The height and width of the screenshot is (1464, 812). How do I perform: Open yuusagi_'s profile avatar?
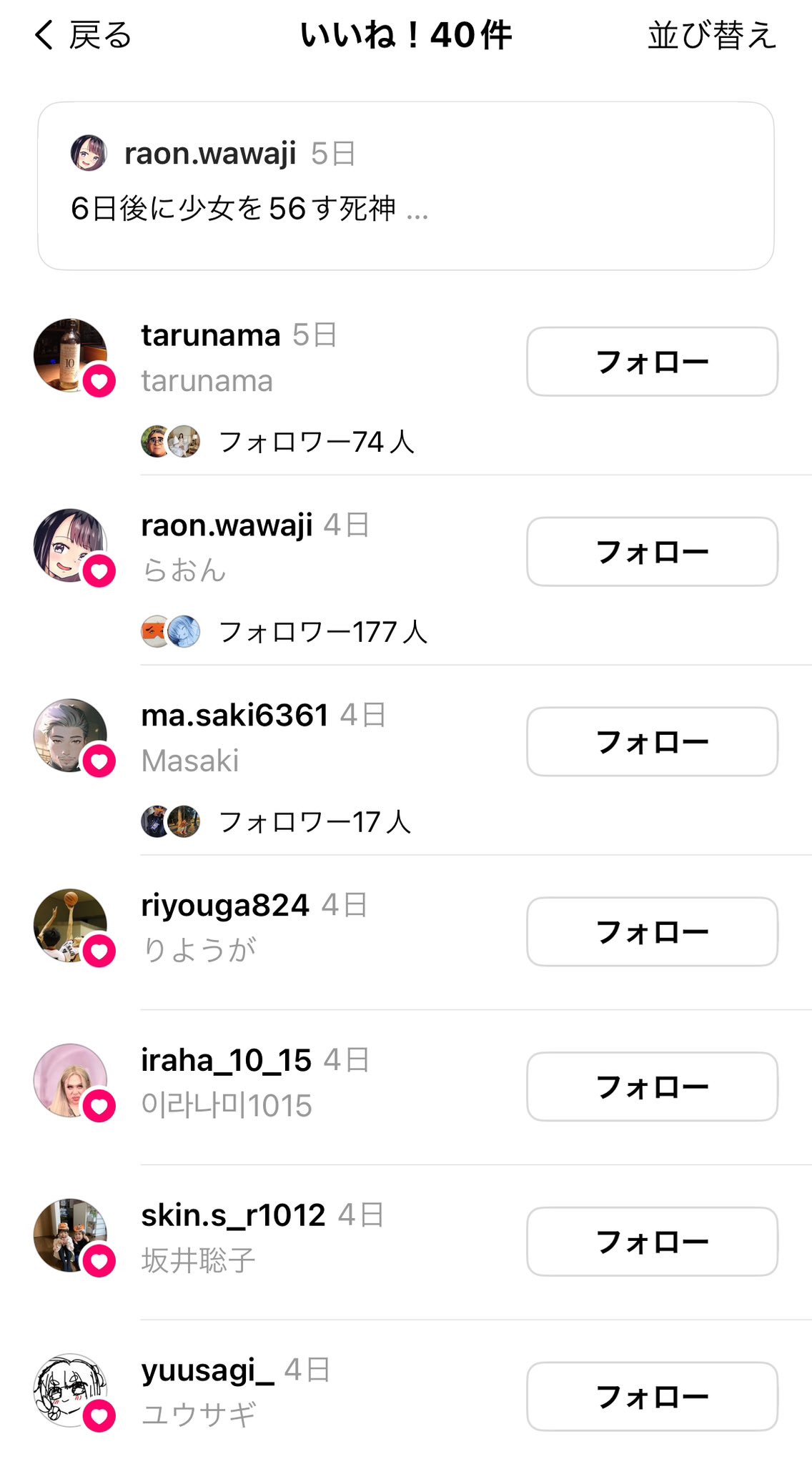click(x=70, y=1390)
